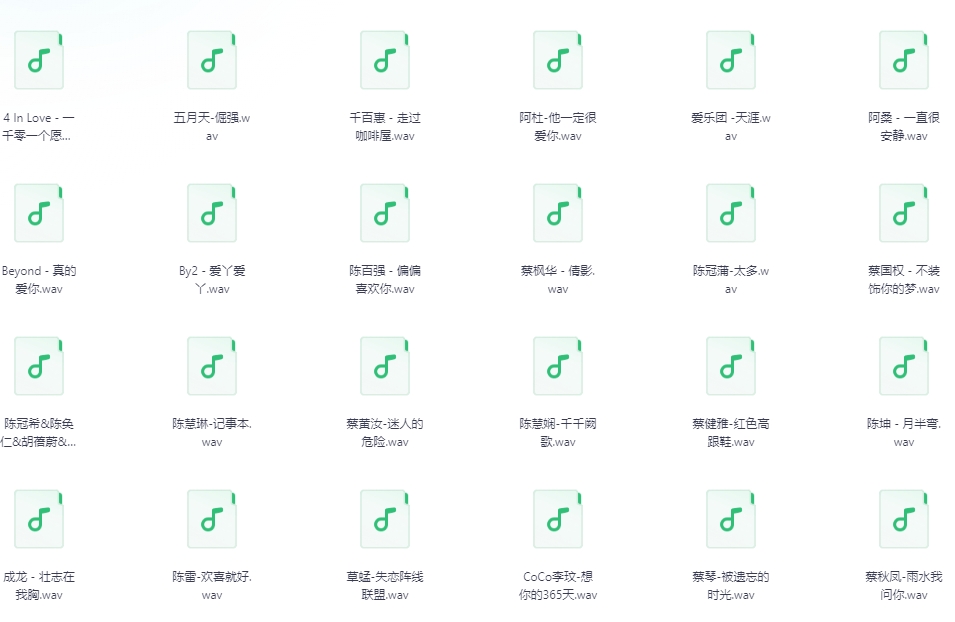Tap the 阿杜-他一定很爱你.wav file

click(558, 61)
